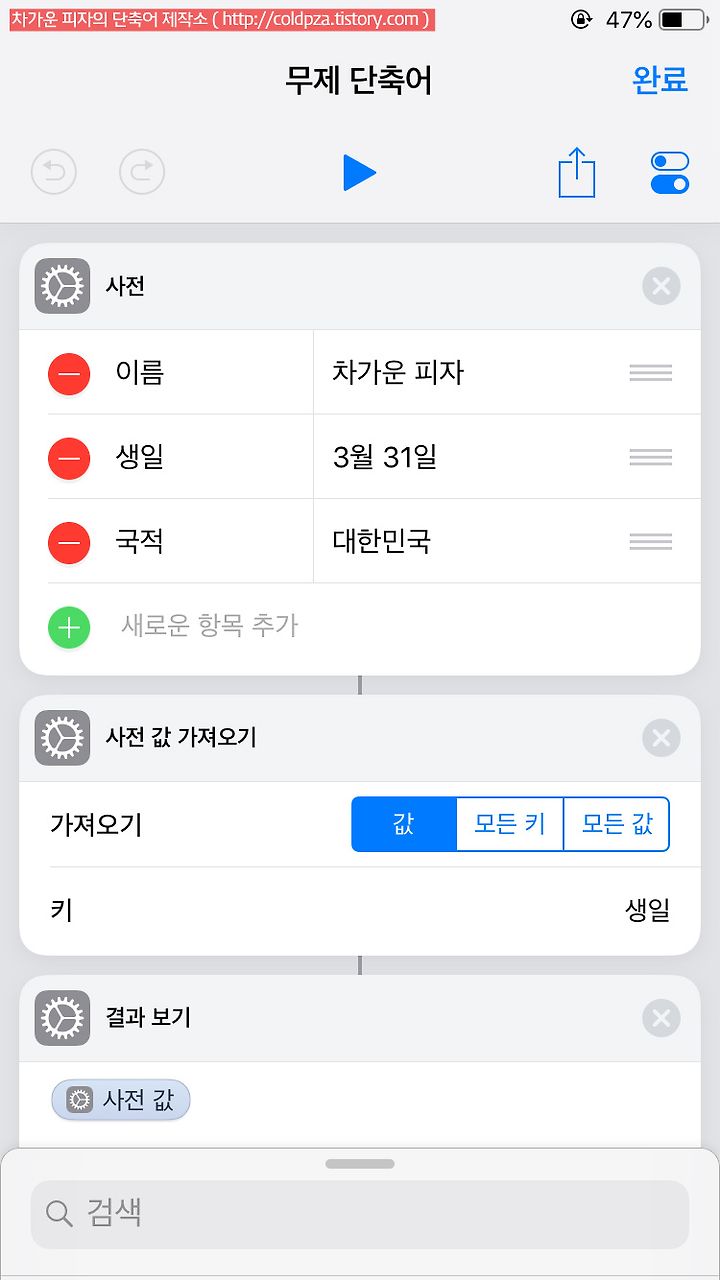The image size is (720, 1280).
Task: Remove the 결과 보기 action
Action: (x=661, y=1018)
